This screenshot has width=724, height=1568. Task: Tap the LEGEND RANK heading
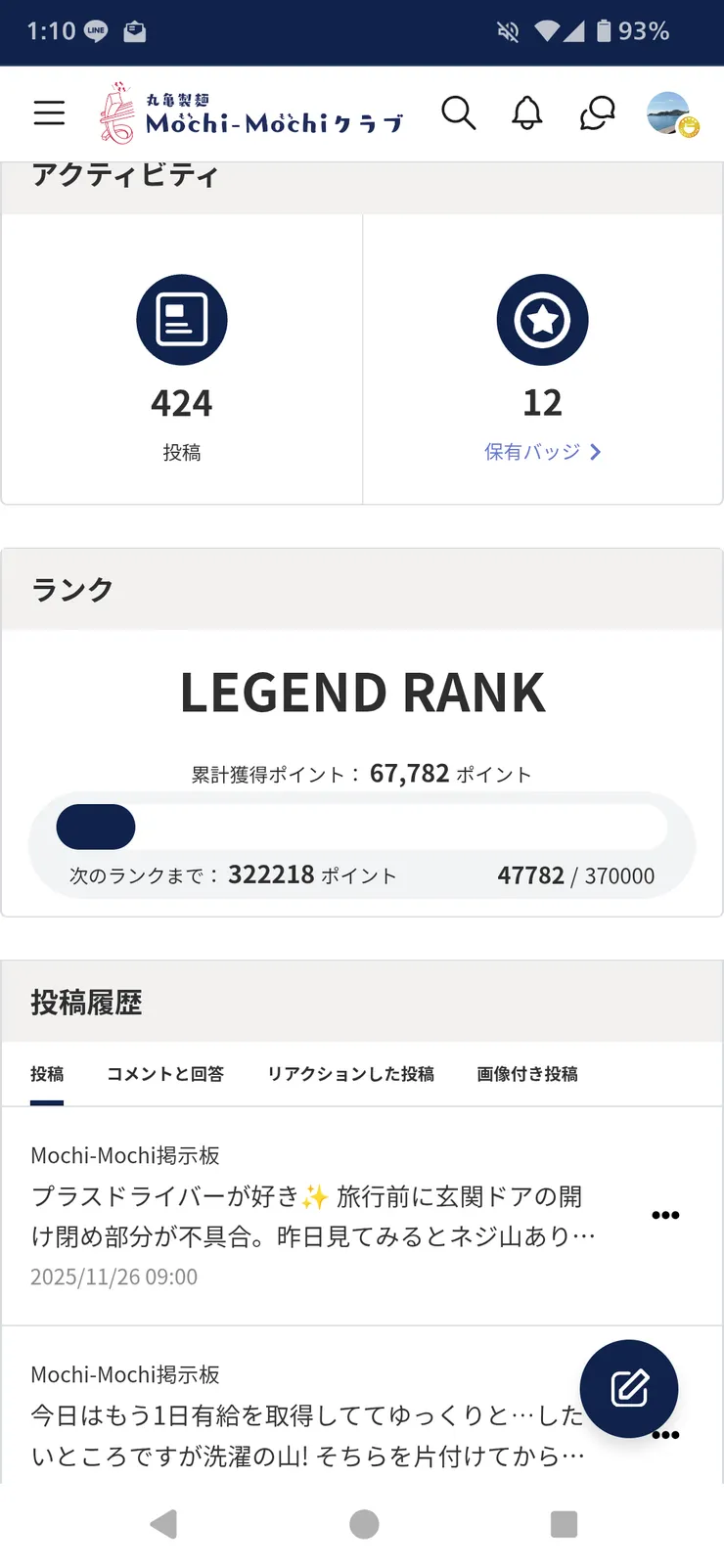click(x=362, y=692)
